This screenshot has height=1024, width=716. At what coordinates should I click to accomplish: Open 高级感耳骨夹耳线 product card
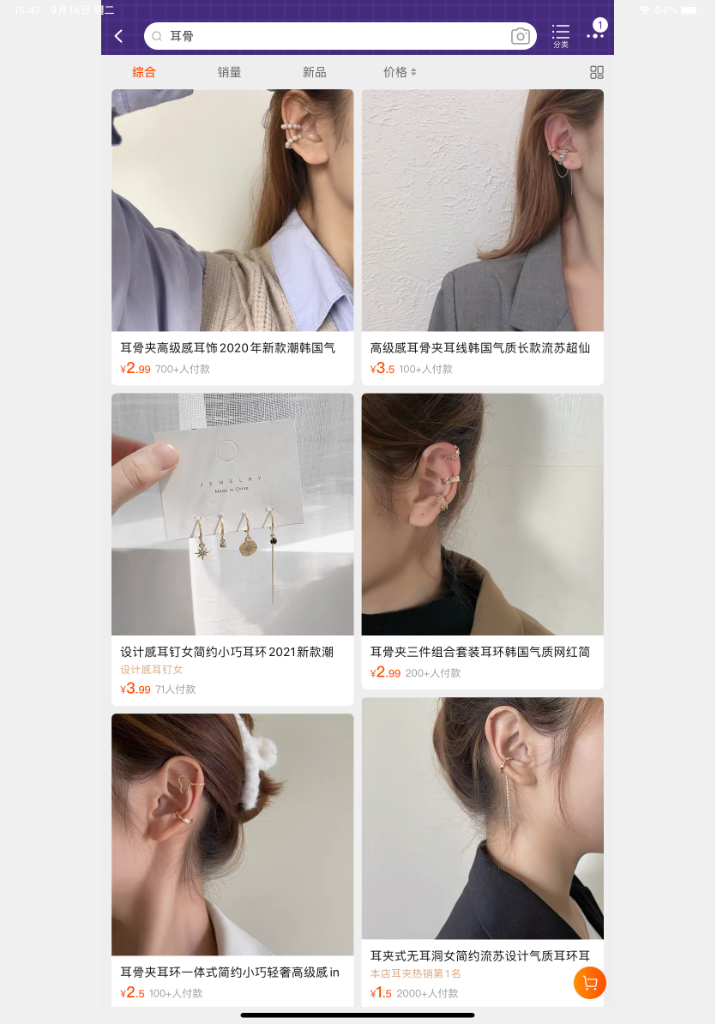coord(482,236)
